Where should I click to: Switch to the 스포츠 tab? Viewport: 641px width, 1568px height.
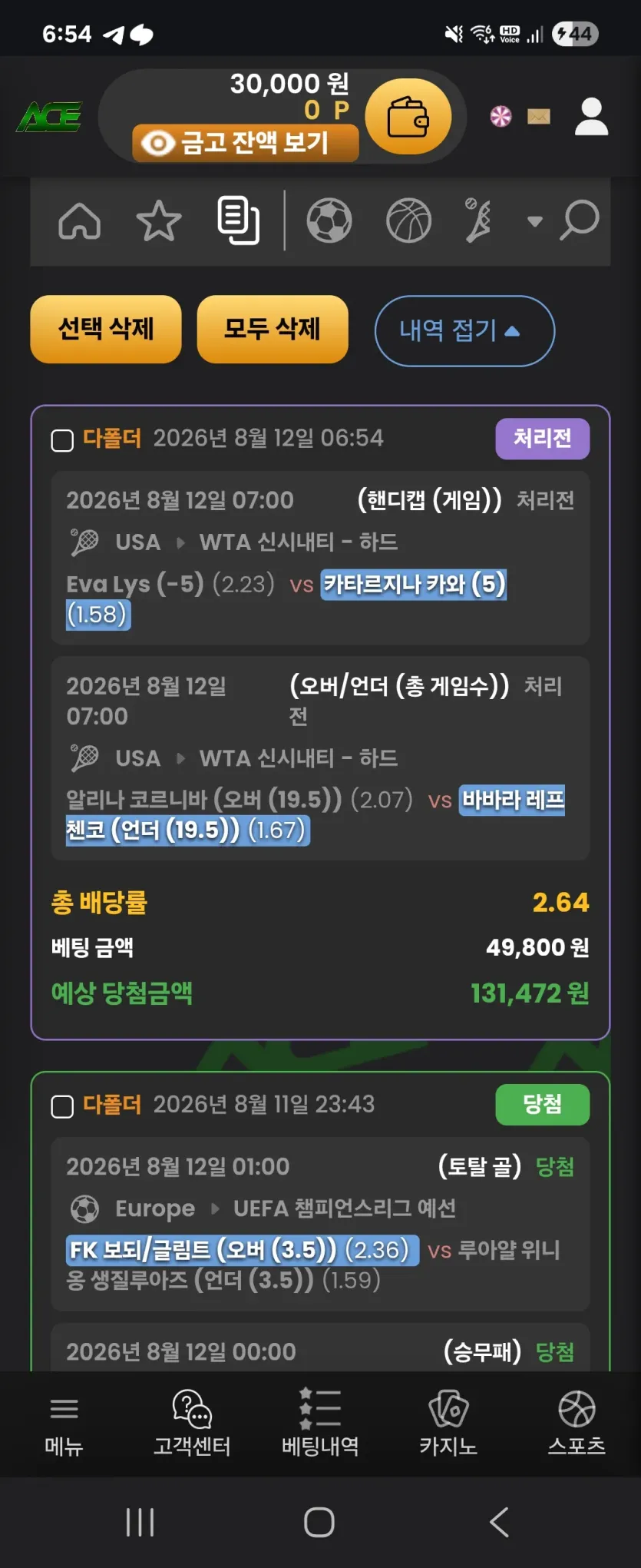(577, 1423)
